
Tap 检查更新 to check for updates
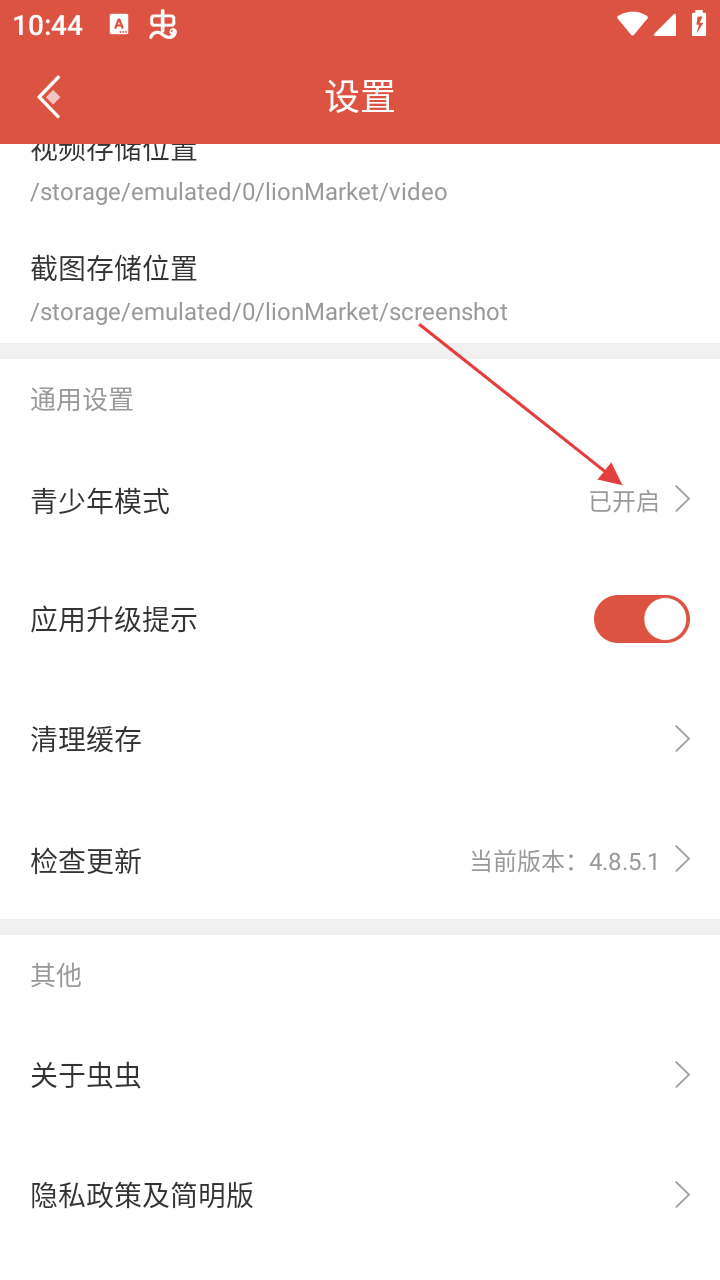point(360,860)
